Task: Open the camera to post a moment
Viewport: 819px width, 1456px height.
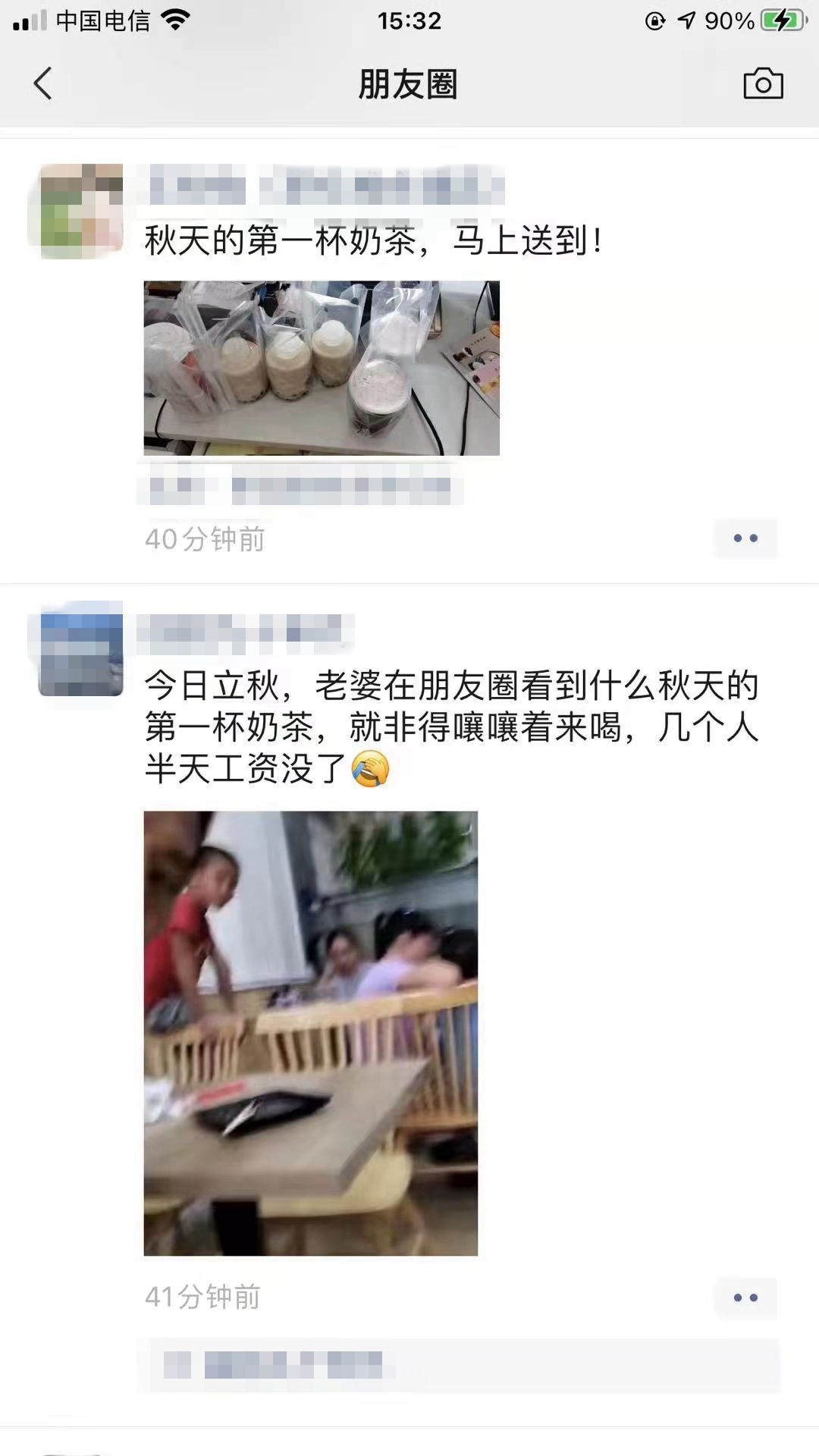Action: pos(763,83)
